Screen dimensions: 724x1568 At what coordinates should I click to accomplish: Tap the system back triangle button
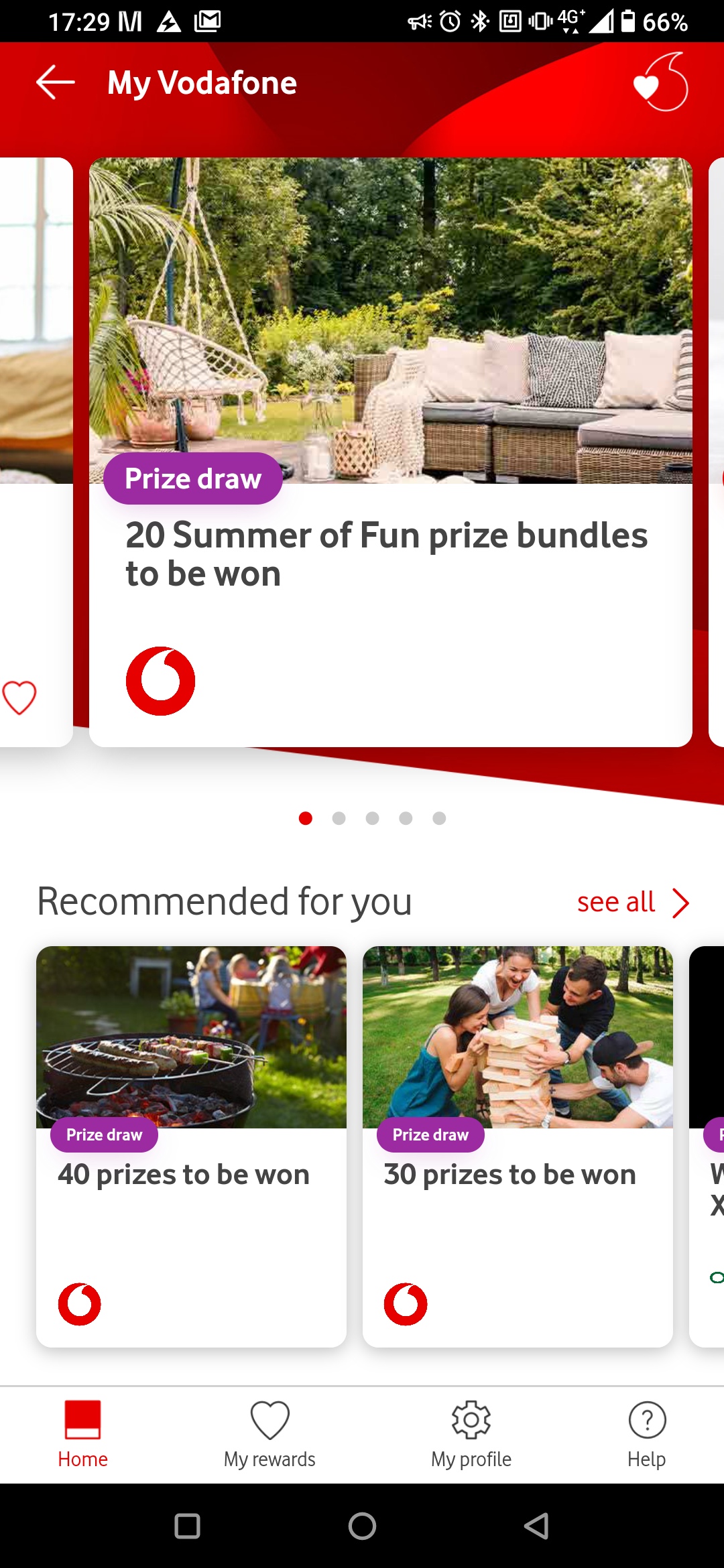click(x=536, y=1526)
